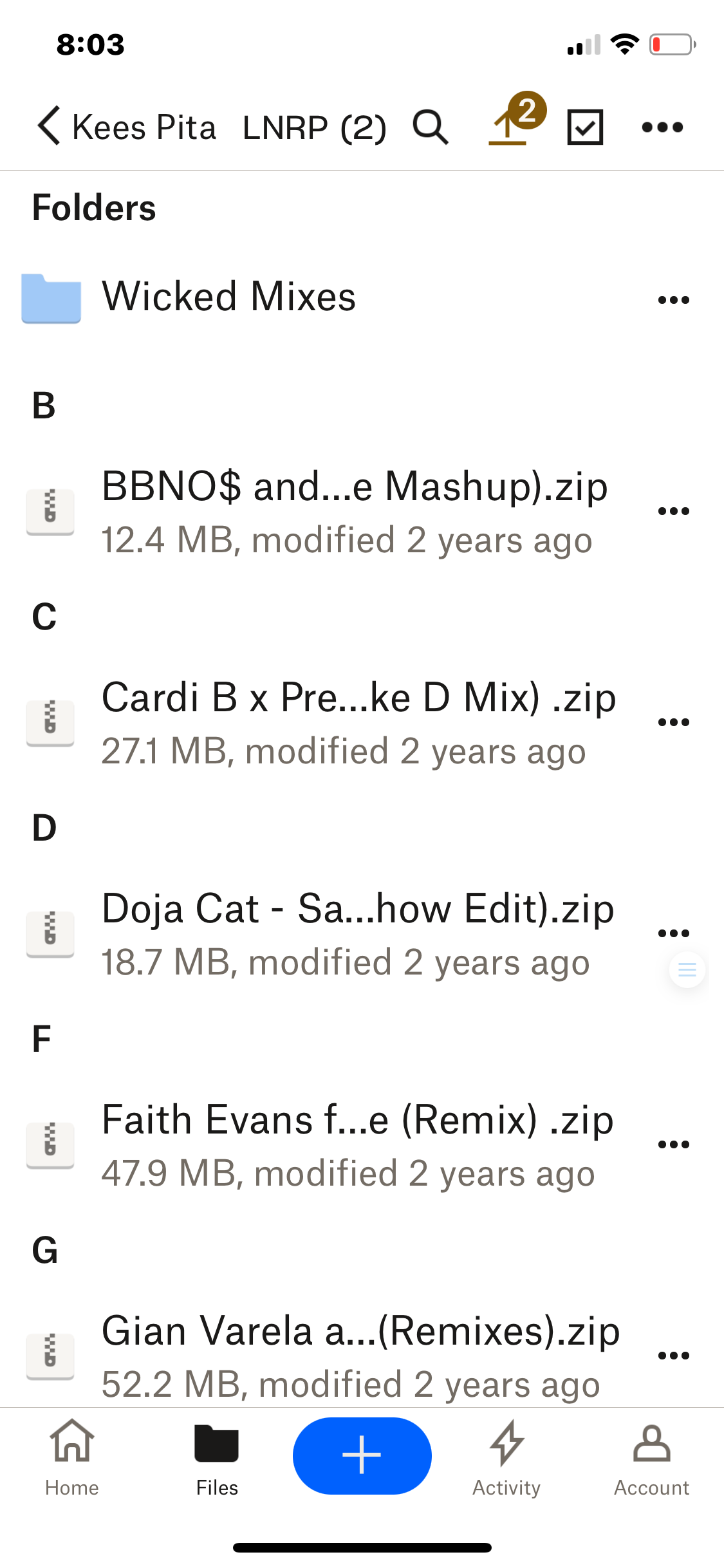The height and width of the screenshot is (1568, 724).
Task: Show more options for BBNO$ zip
Action: pyautogui.click(x=673, y=511)
